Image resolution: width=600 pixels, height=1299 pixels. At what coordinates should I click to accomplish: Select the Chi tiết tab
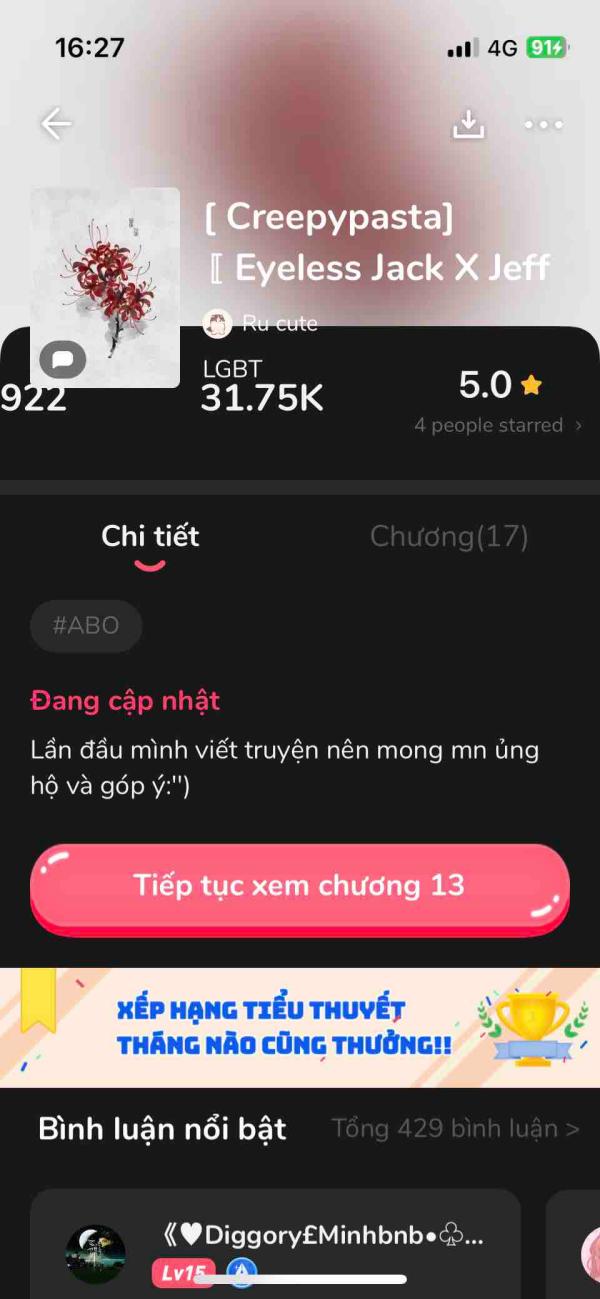[x=150, y=537]
